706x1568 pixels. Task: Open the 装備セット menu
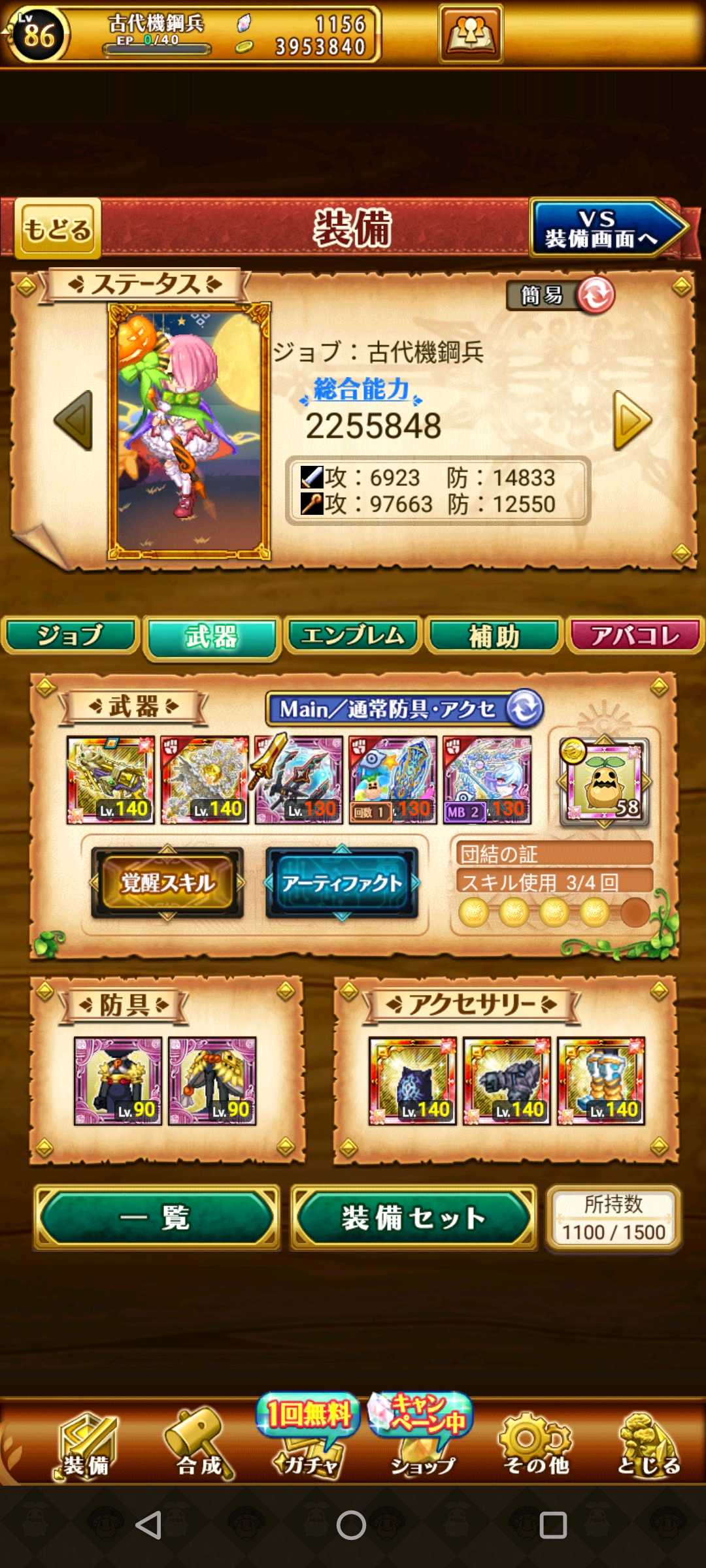click(x=413, y=1218)
